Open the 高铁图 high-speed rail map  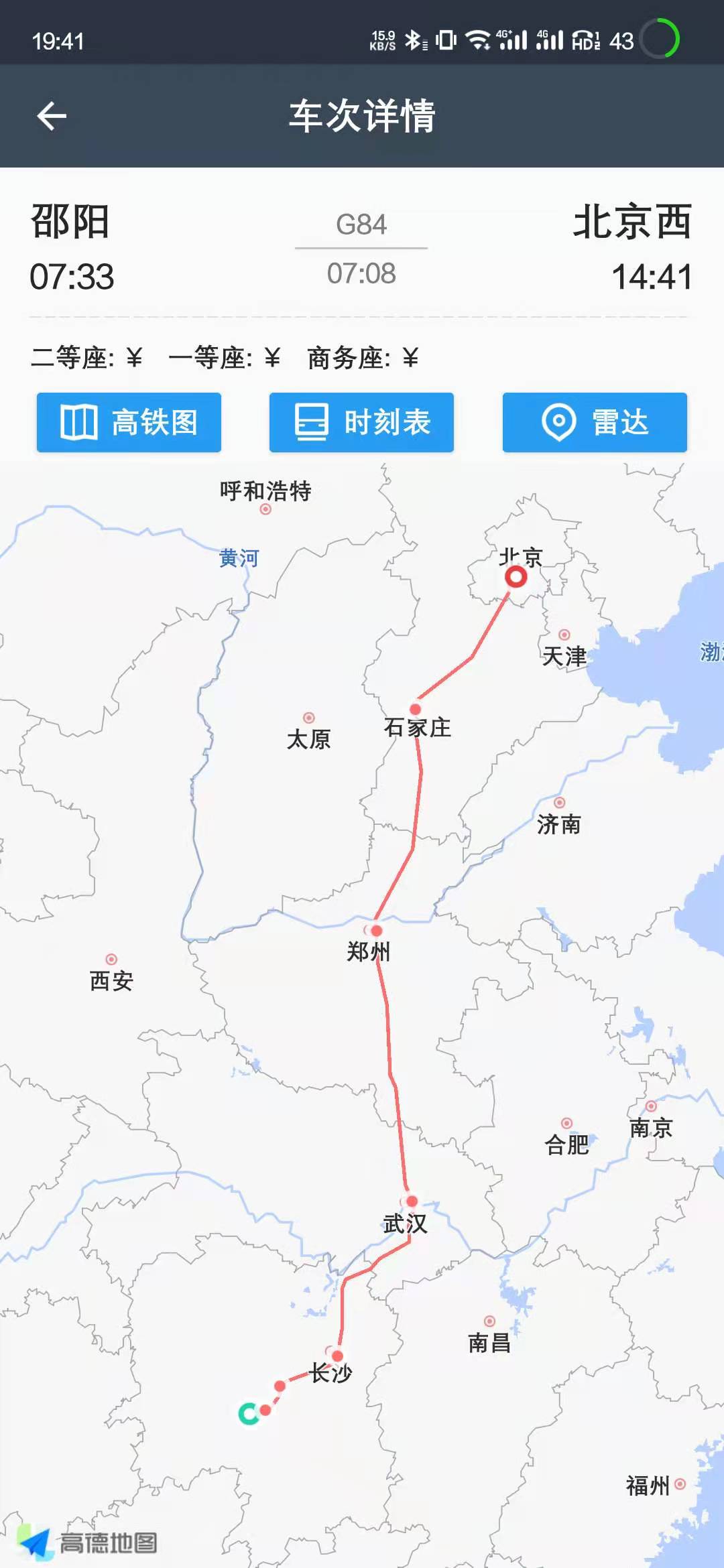pos(129,422)
